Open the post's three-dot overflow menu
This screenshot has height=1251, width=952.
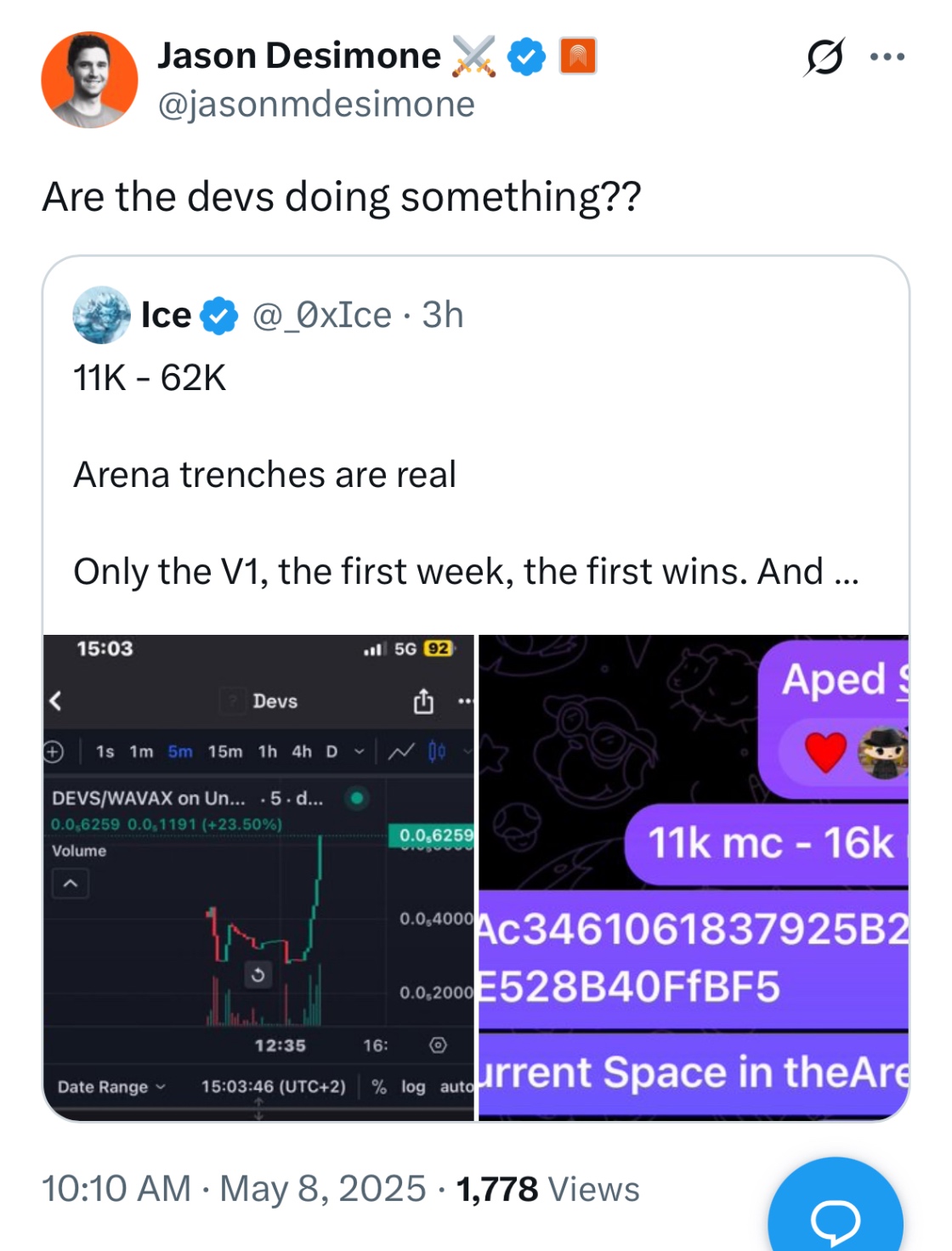click(x=887, y=58)
